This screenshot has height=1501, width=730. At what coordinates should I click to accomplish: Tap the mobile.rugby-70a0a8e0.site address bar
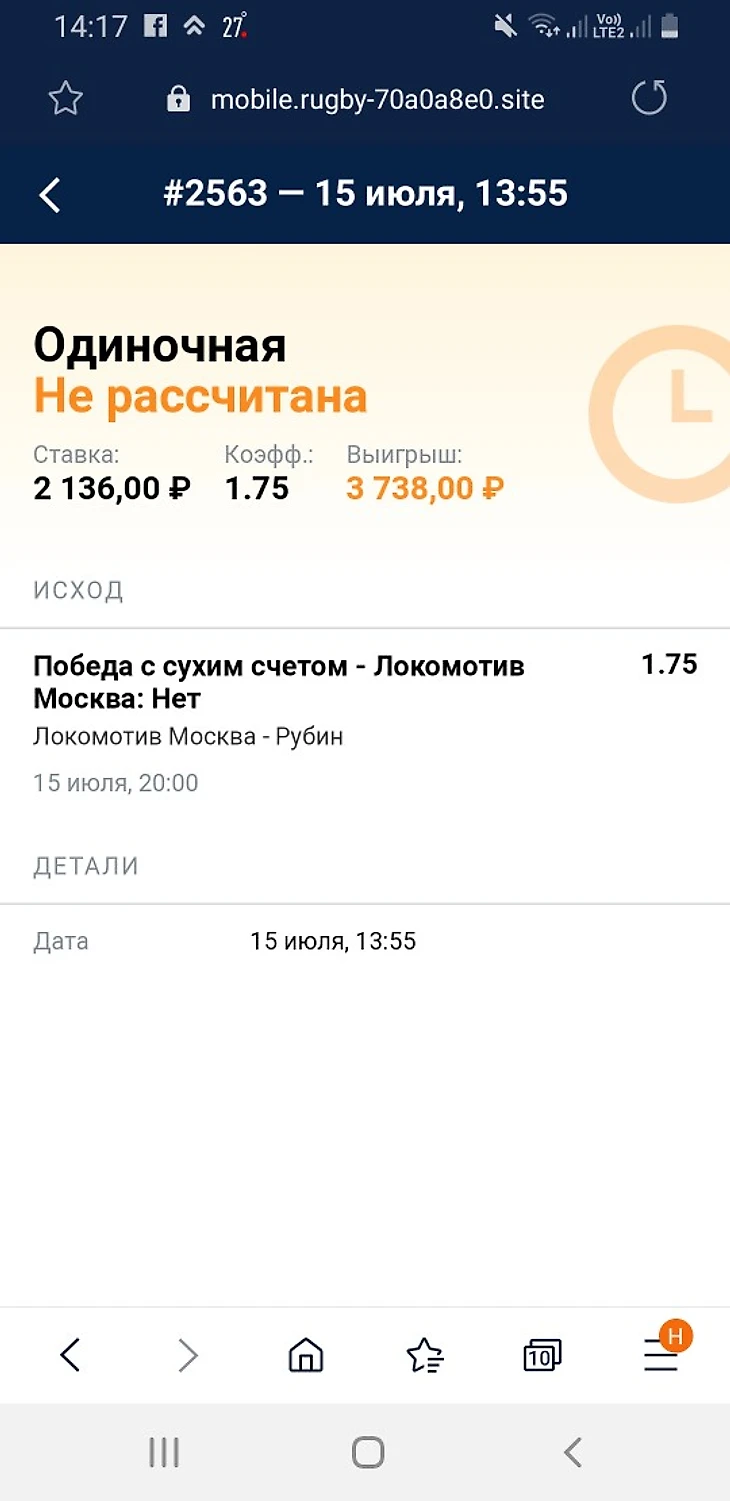(x=377, y=99)
